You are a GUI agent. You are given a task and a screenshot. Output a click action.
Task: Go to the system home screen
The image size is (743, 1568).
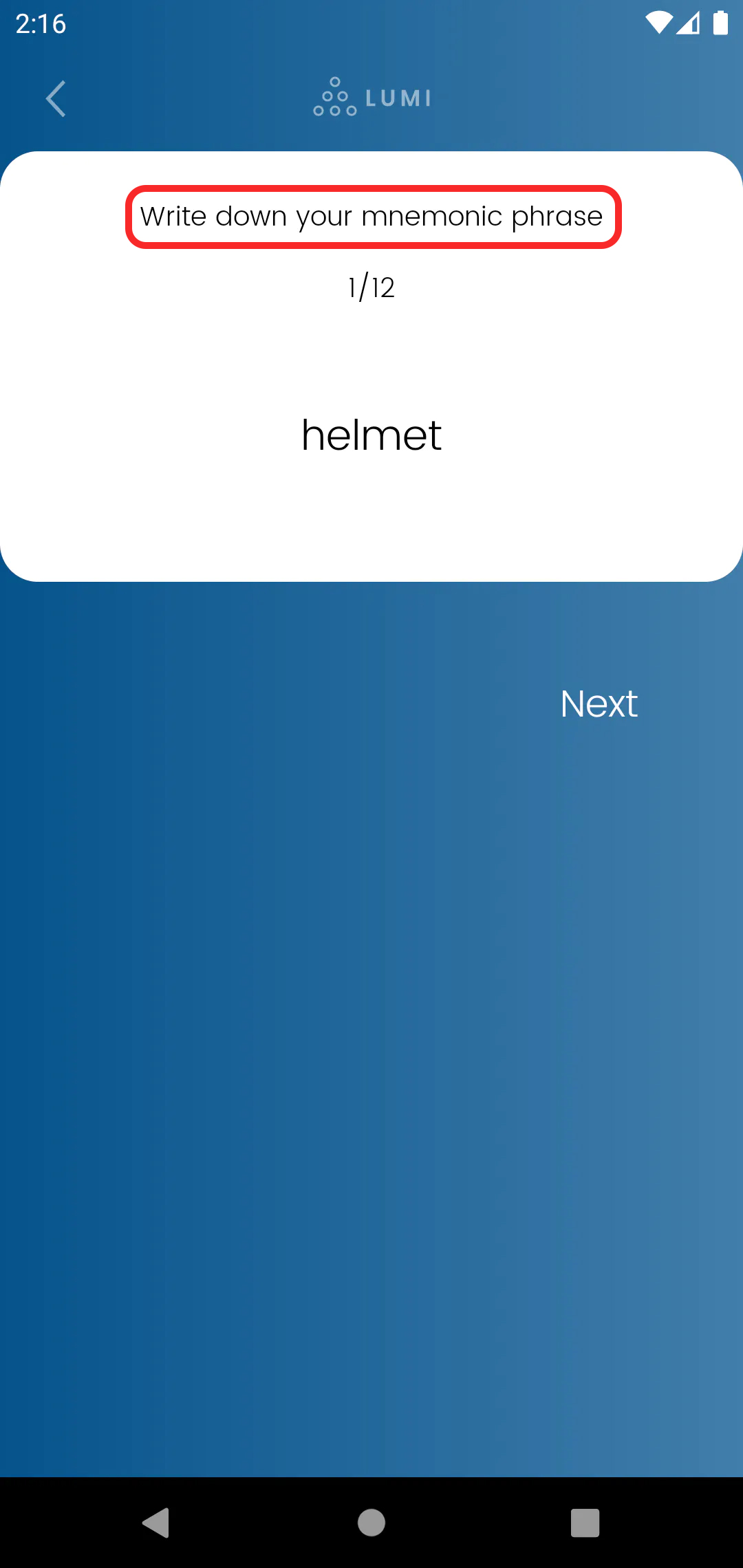(x=371, y=1523)
